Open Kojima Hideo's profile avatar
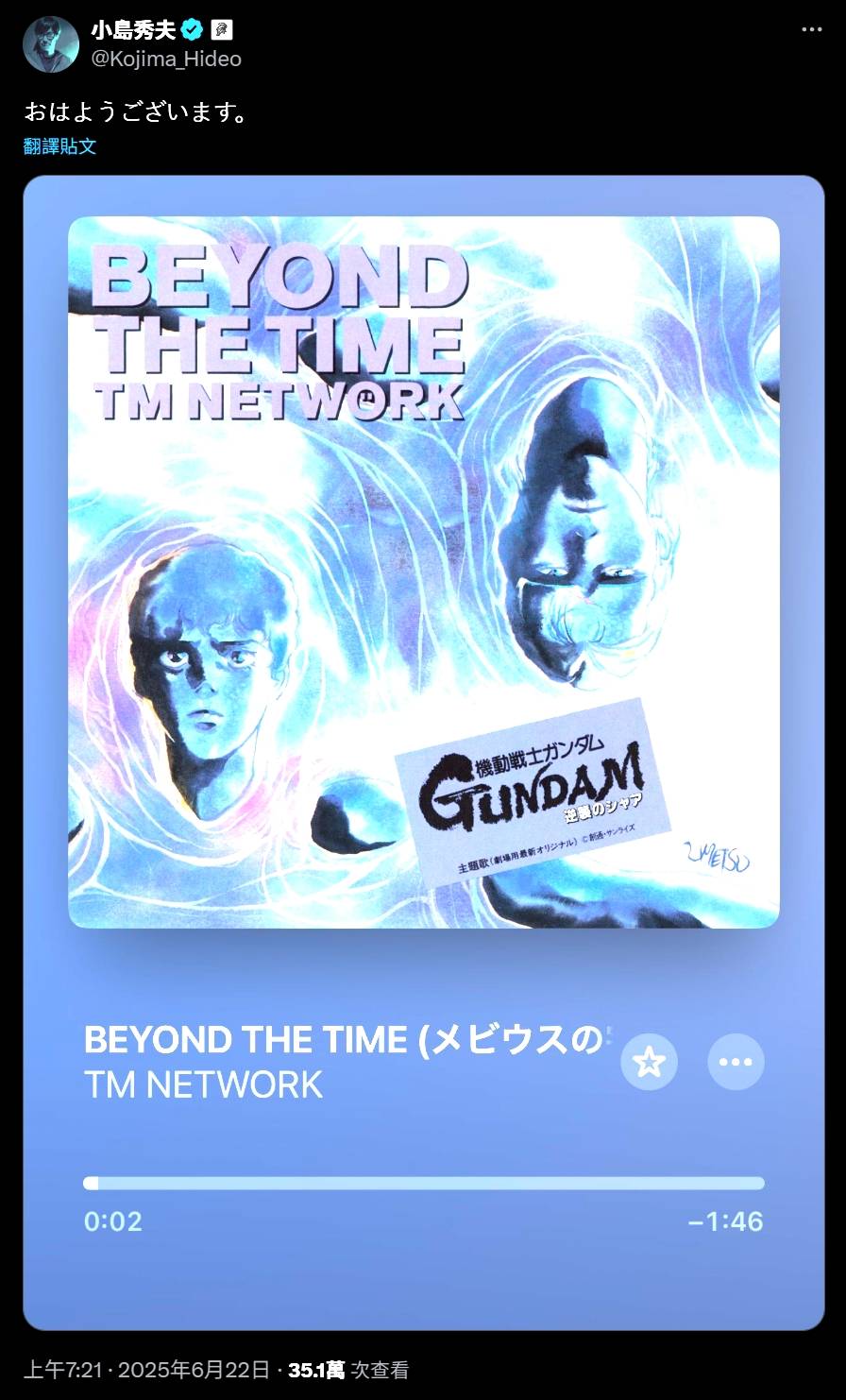The image size is (846, 1400). (x=50, y=44)
